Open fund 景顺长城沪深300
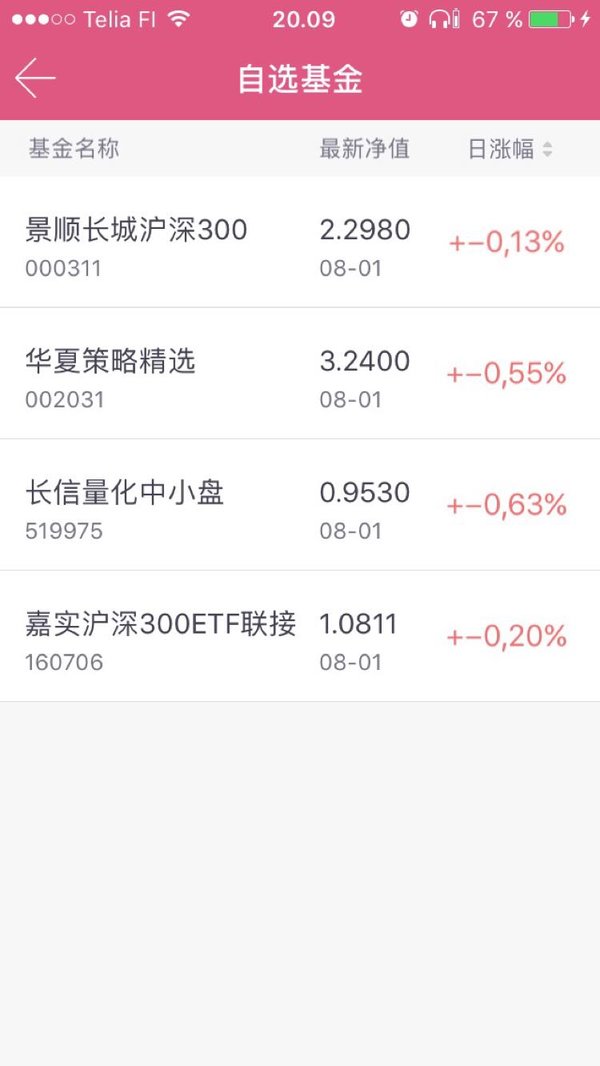The width and height of the screenshot is (600, 1066). [300, 242]
